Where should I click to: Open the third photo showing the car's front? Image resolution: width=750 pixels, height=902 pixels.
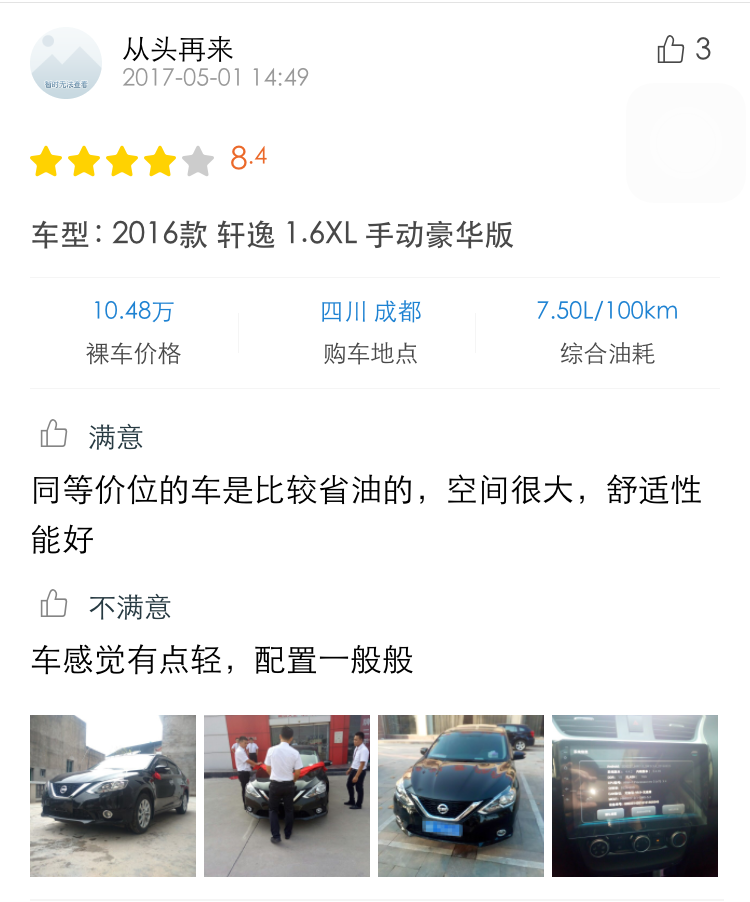pyautogui.click(x=461, y=795)
